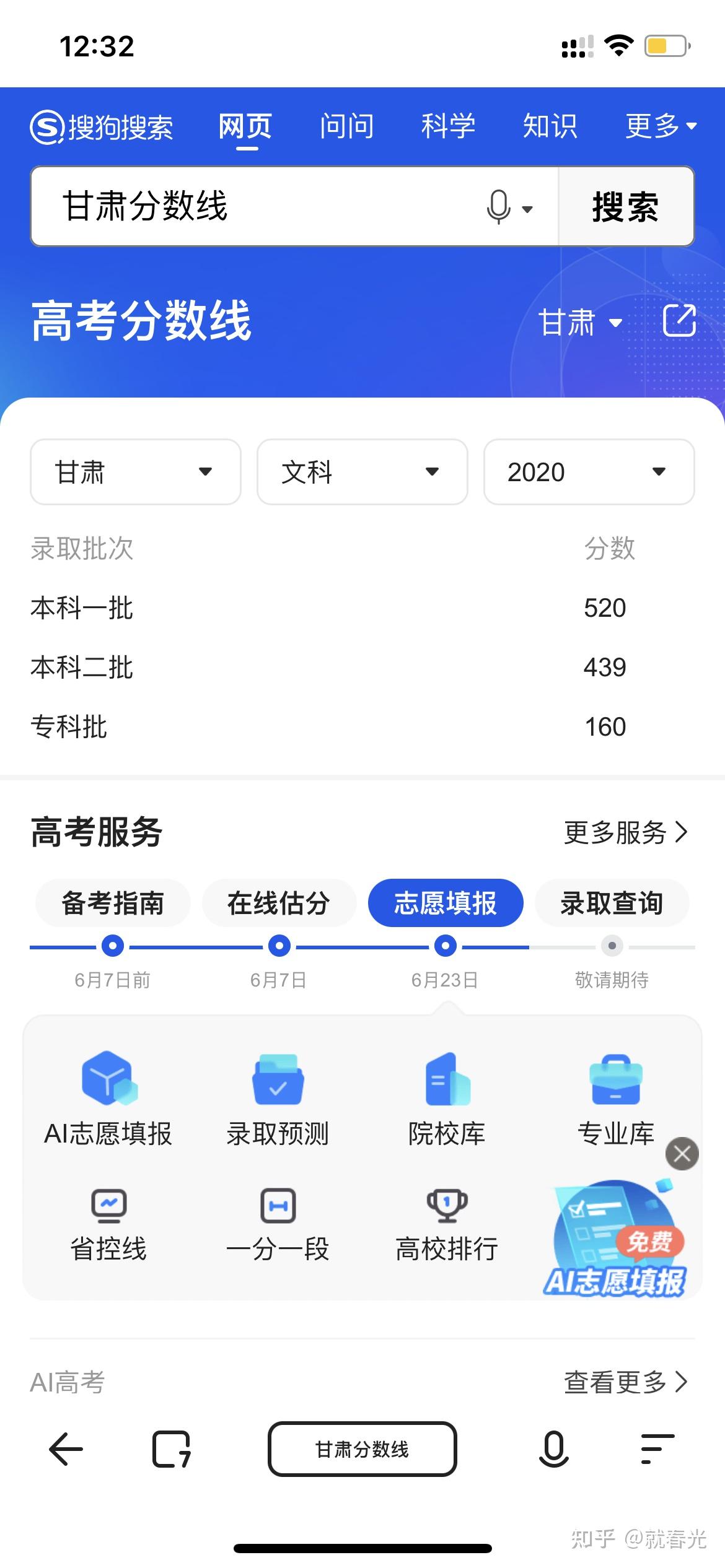Open the voice input microphone in search box
Viewport: 725px width, 1568px height.
tap(499, 206)
